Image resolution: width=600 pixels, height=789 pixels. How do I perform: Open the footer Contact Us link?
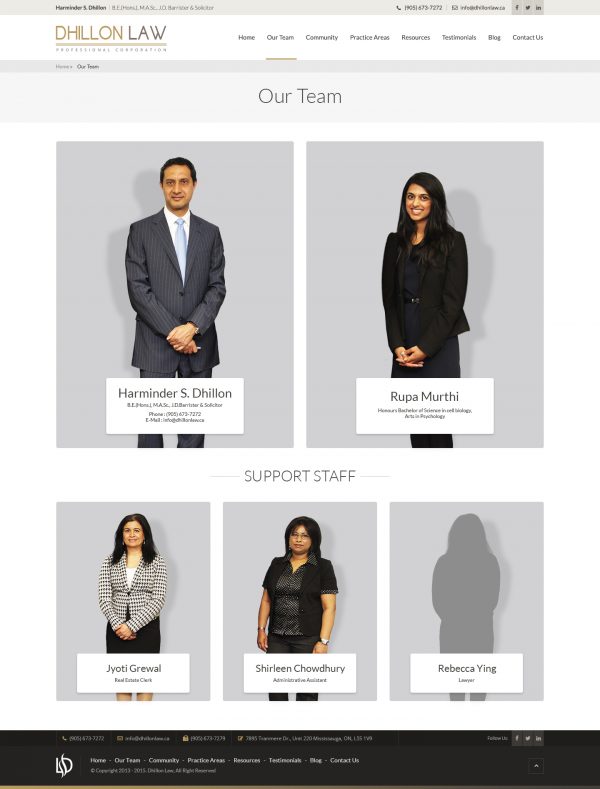[344, 760]
